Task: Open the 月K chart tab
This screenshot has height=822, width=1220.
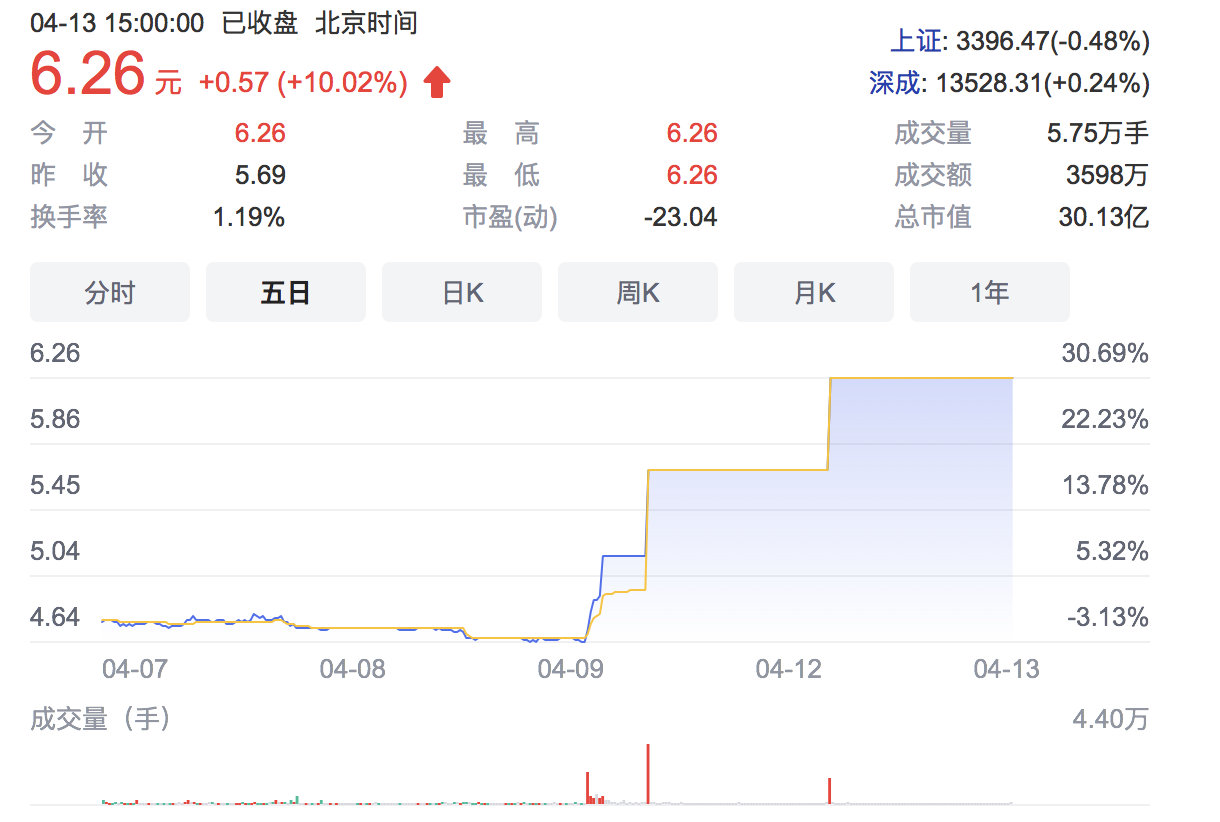Action: 814,292
